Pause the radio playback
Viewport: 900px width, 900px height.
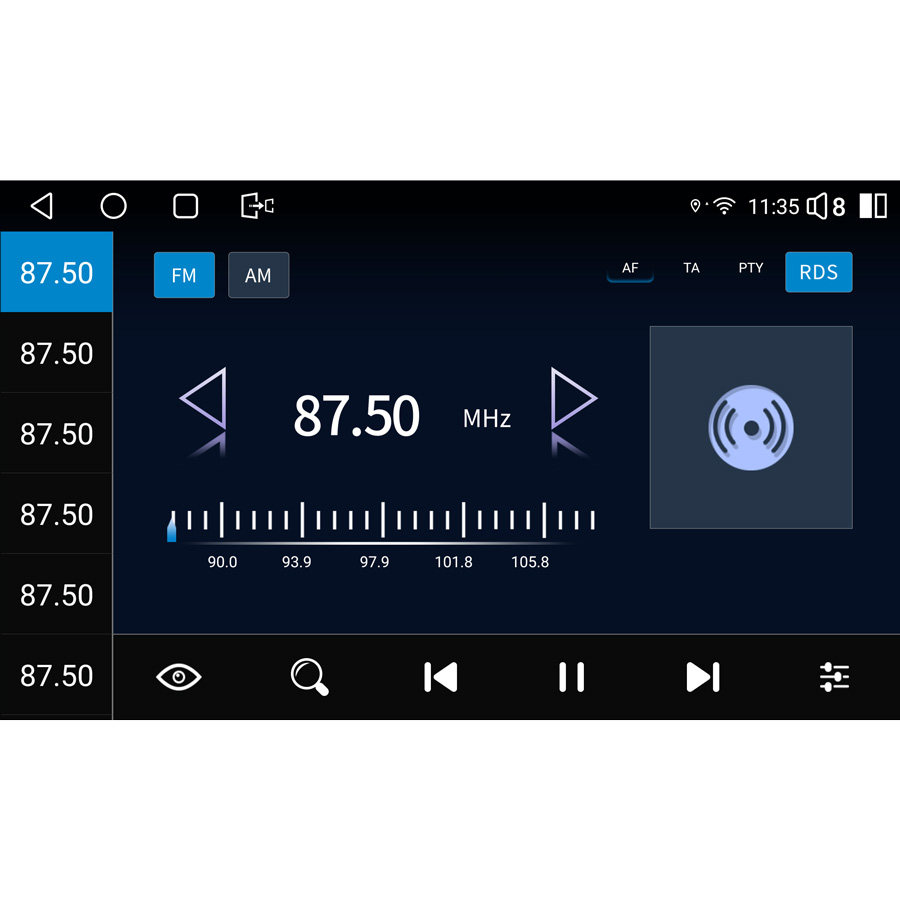pos(571,677)
